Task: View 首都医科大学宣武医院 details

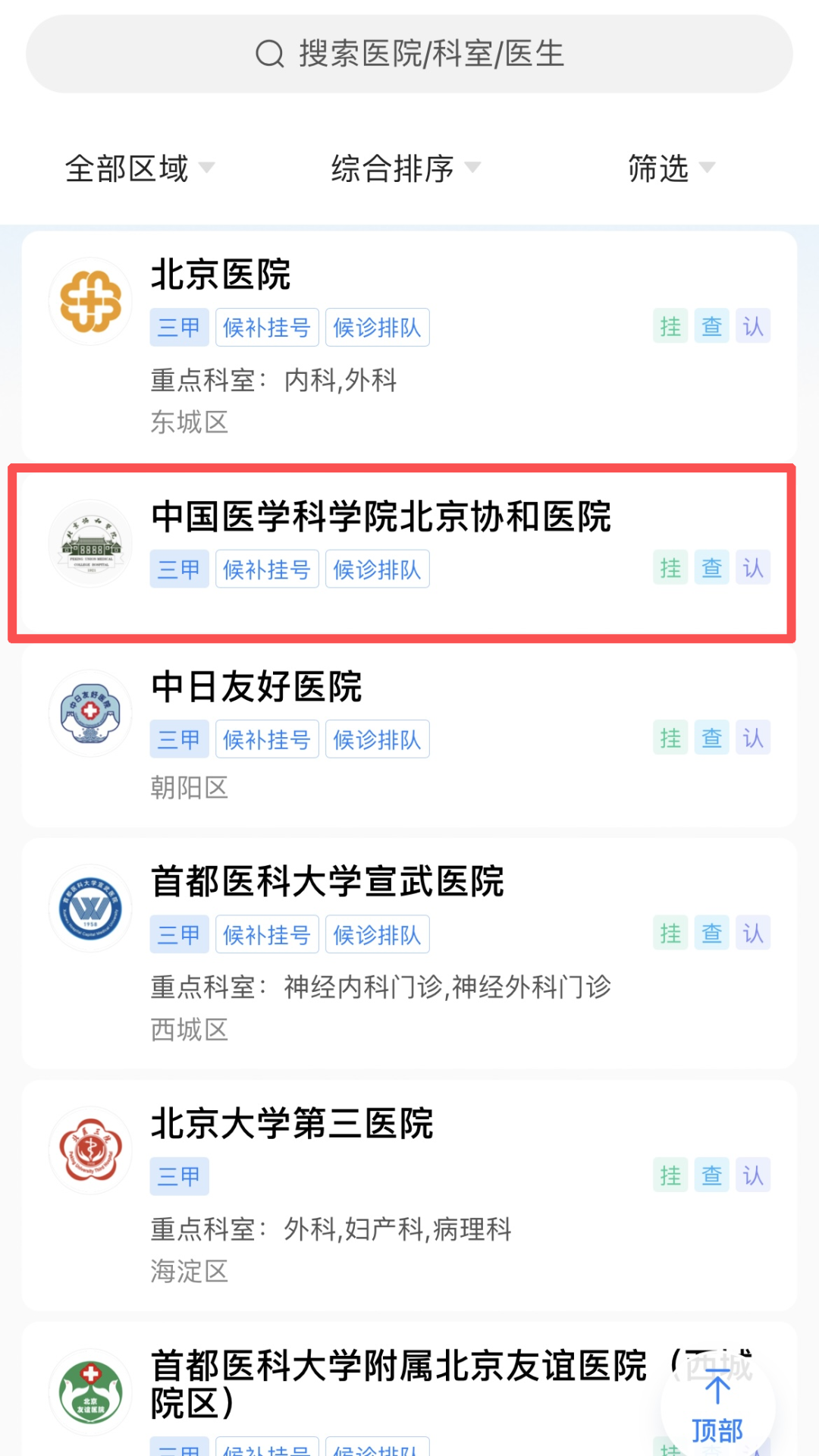Action: pos(409,954)
